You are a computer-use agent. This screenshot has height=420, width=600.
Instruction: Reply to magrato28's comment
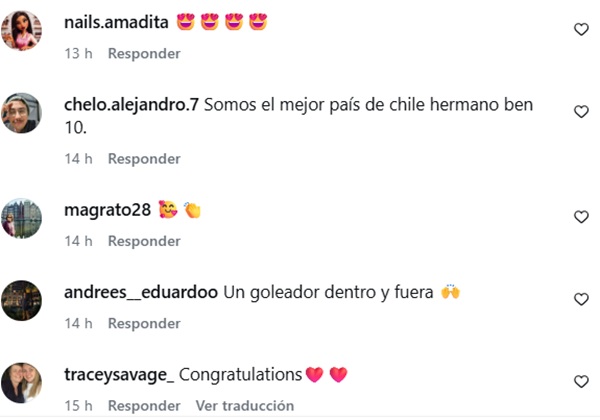(x=144, y=241)
